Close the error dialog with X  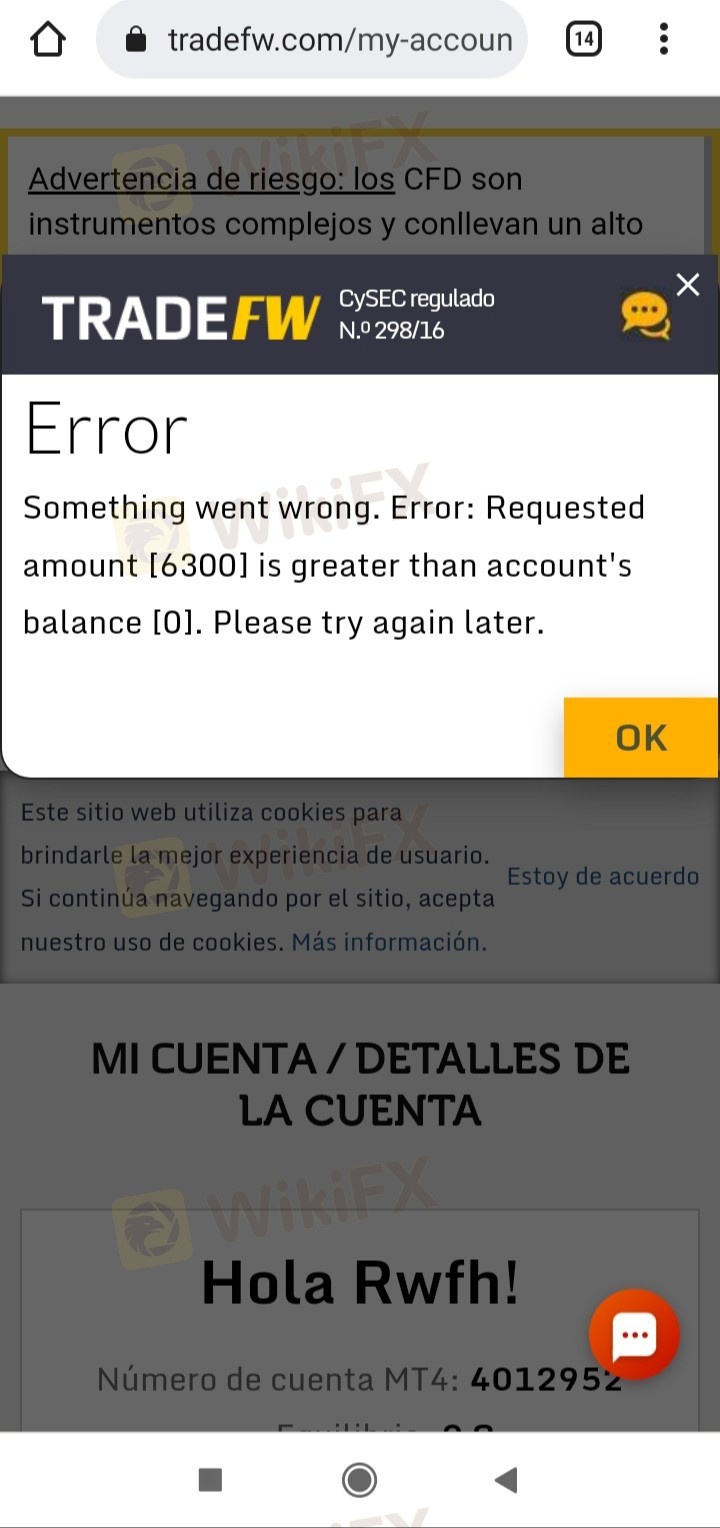point(688,285)
